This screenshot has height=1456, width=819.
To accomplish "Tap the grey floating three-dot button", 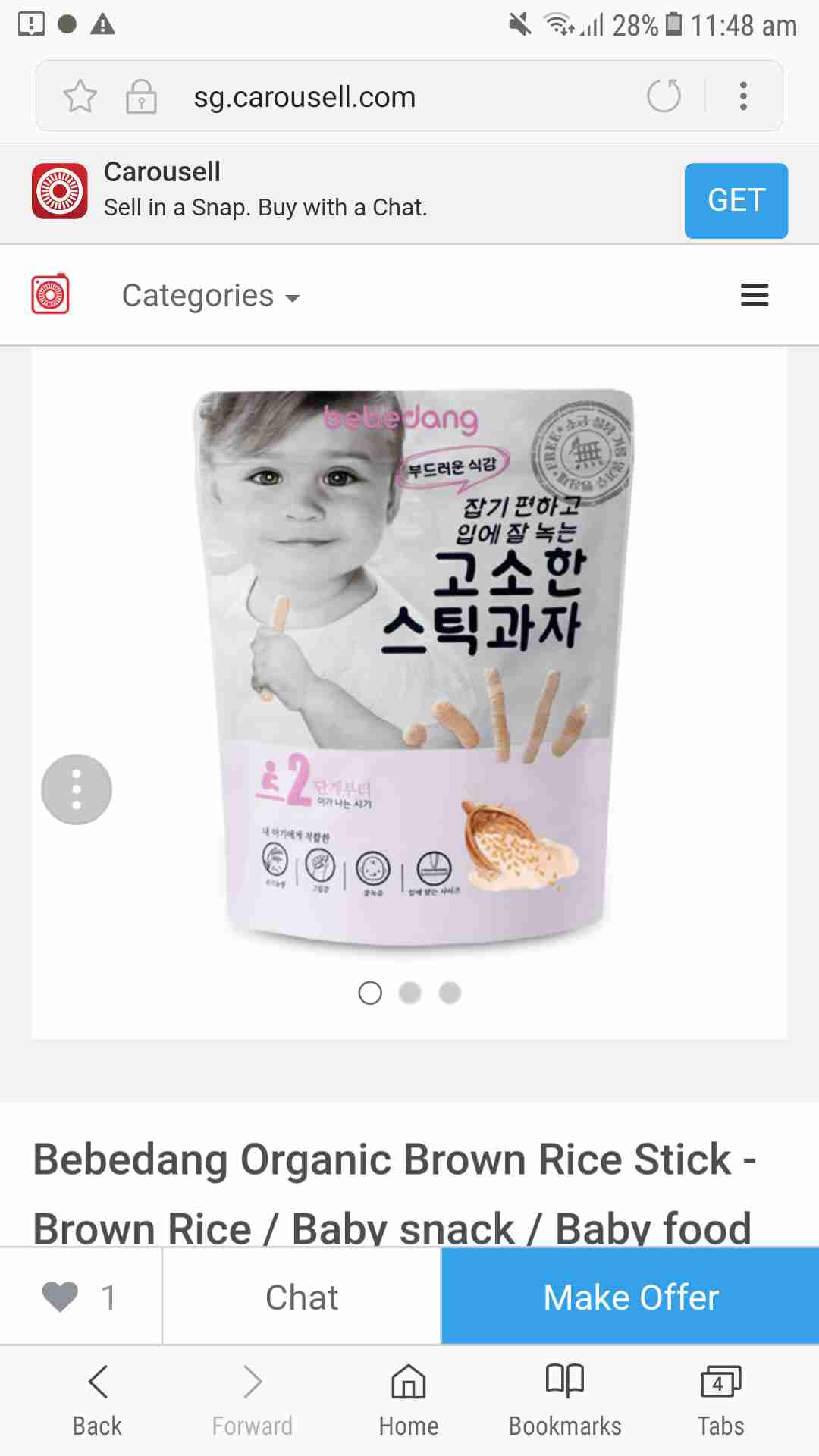I will (77, 789).
